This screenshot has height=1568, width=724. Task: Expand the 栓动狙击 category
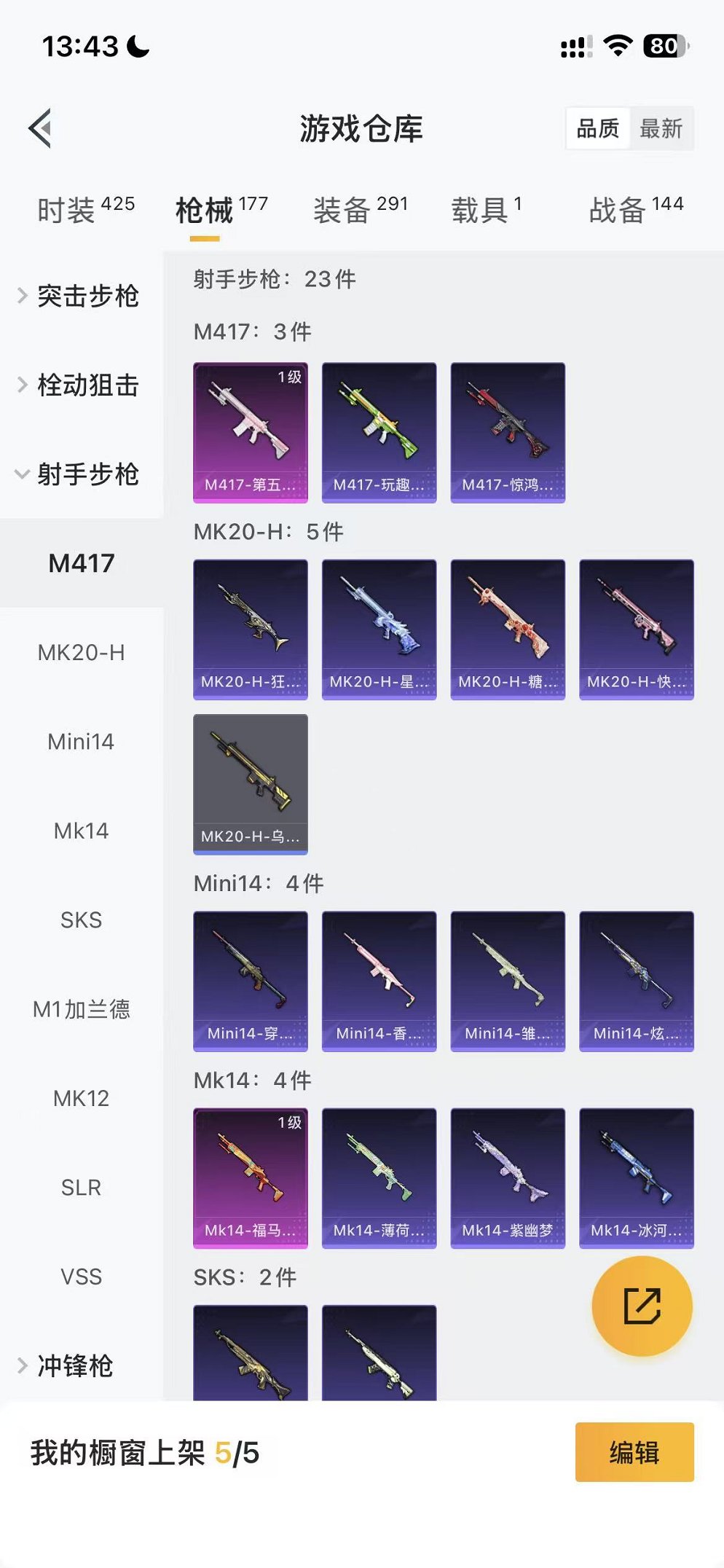click(x=80, y=385)
